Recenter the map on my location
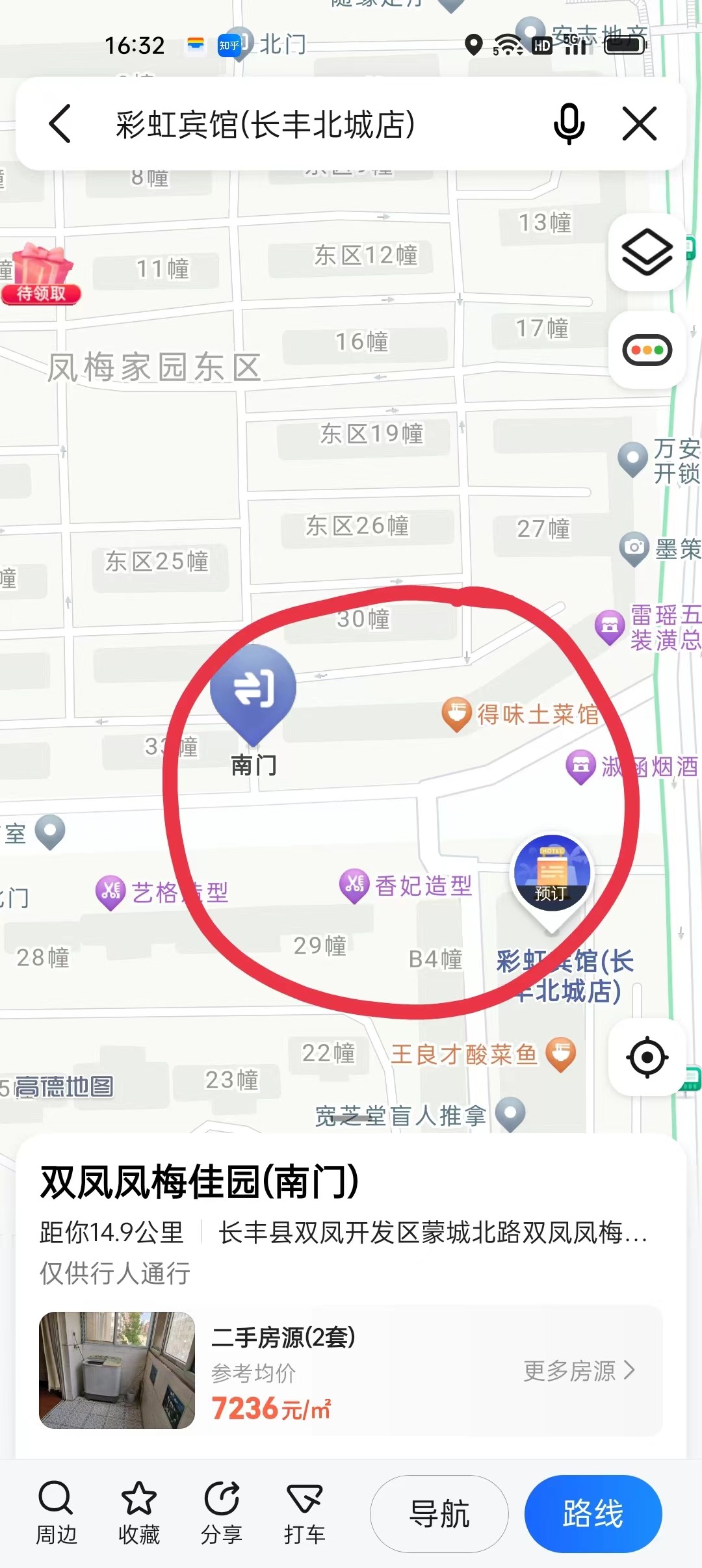This screenshot has height=1568, width=702. tap(647, 1057)
